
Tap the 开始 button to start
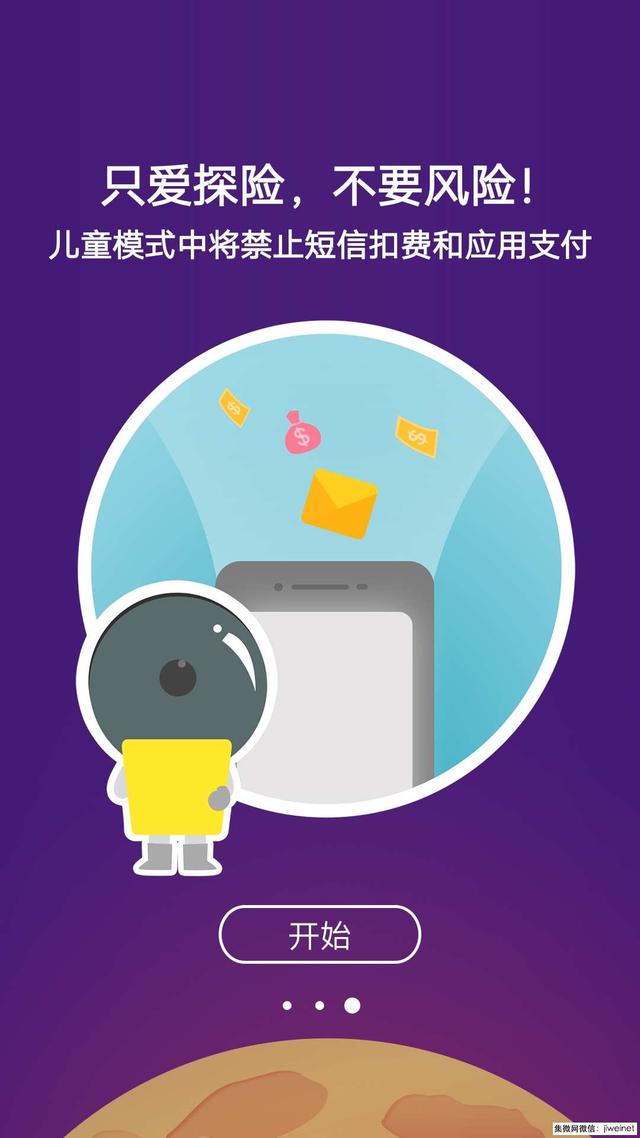point(319,934)
